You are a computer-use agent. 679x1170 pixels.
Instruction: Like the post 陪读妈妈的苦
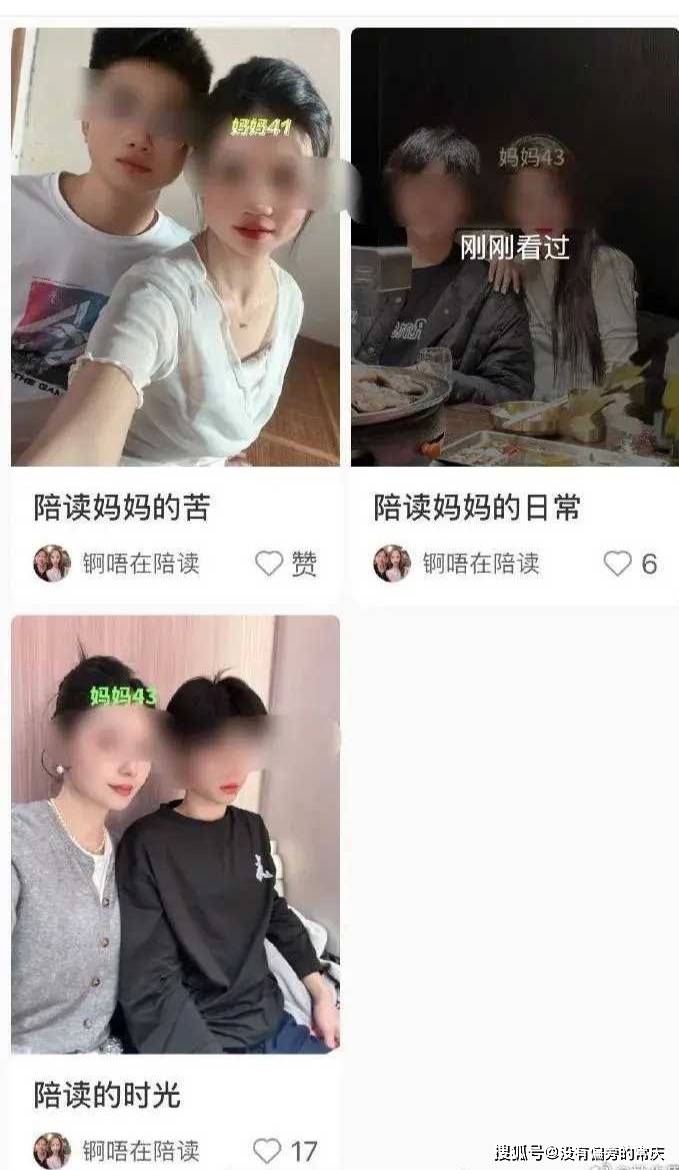[x=269, y=564]
